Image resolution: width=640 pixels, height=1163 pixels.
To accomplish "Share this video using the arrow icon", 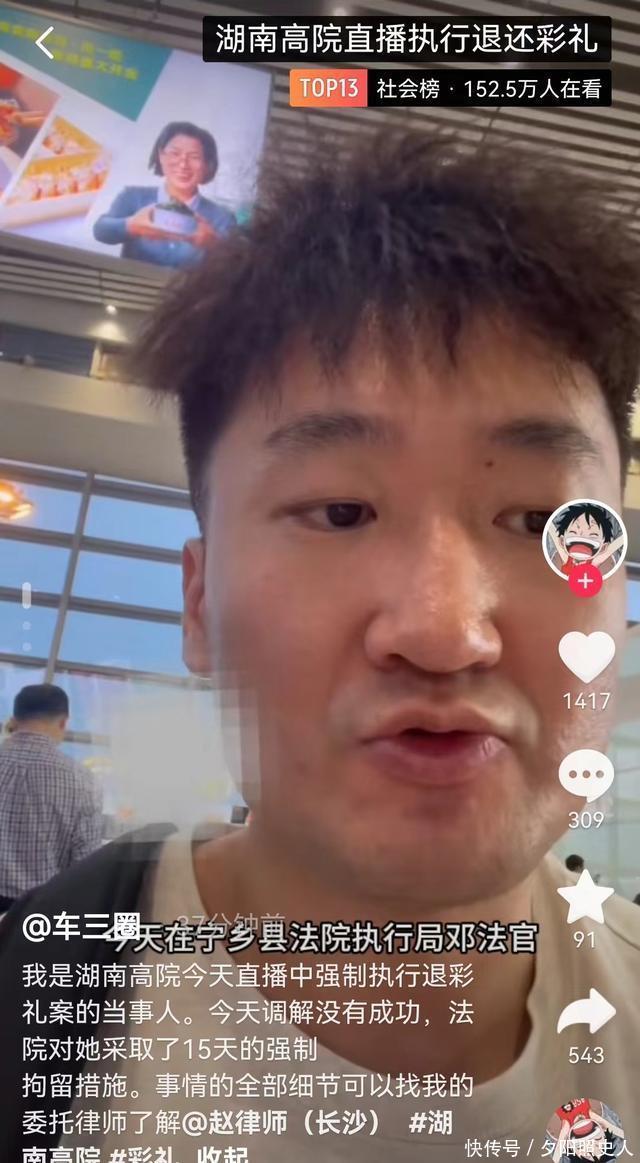I will pos(586,1012).
